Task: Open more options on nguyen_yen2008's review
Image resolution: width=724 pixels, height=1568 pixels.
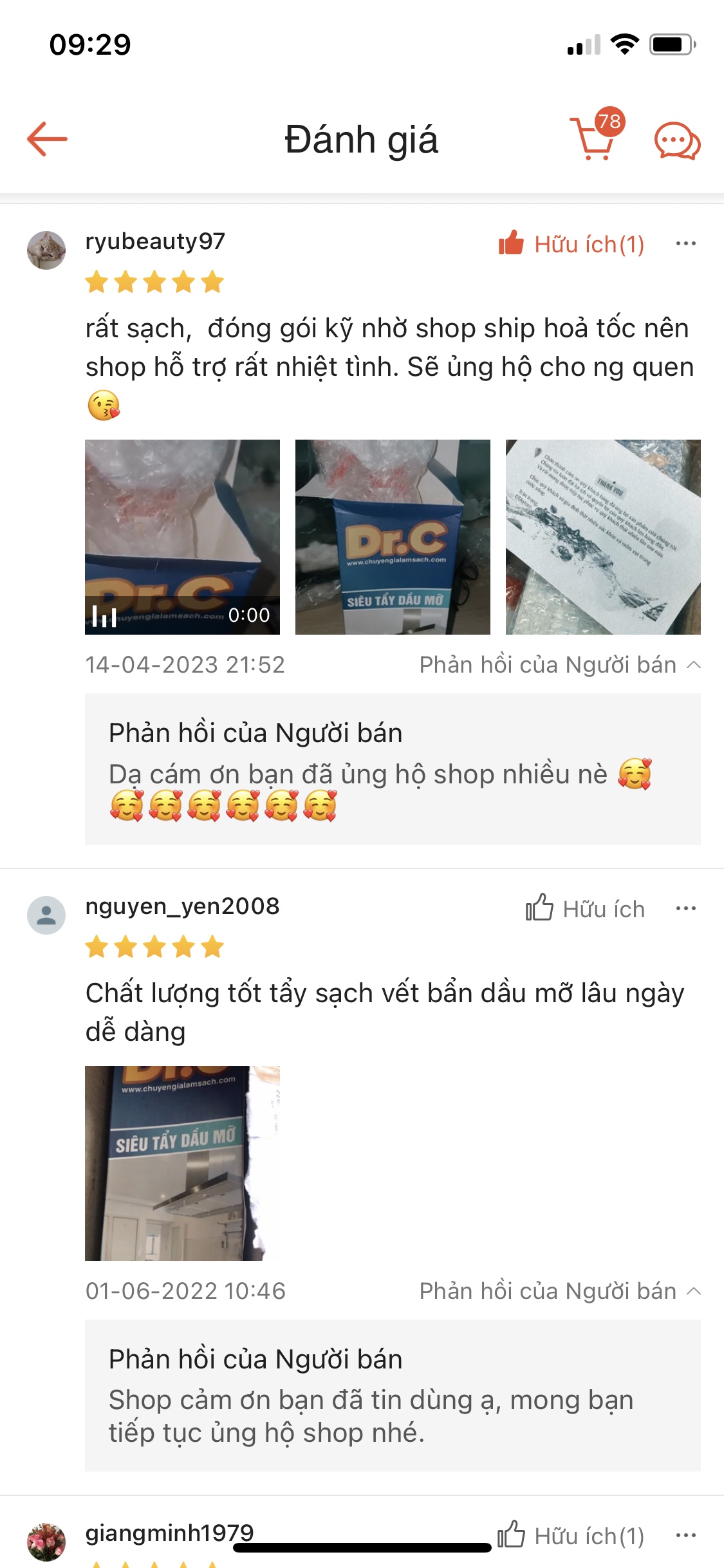Action: [685, 909]
